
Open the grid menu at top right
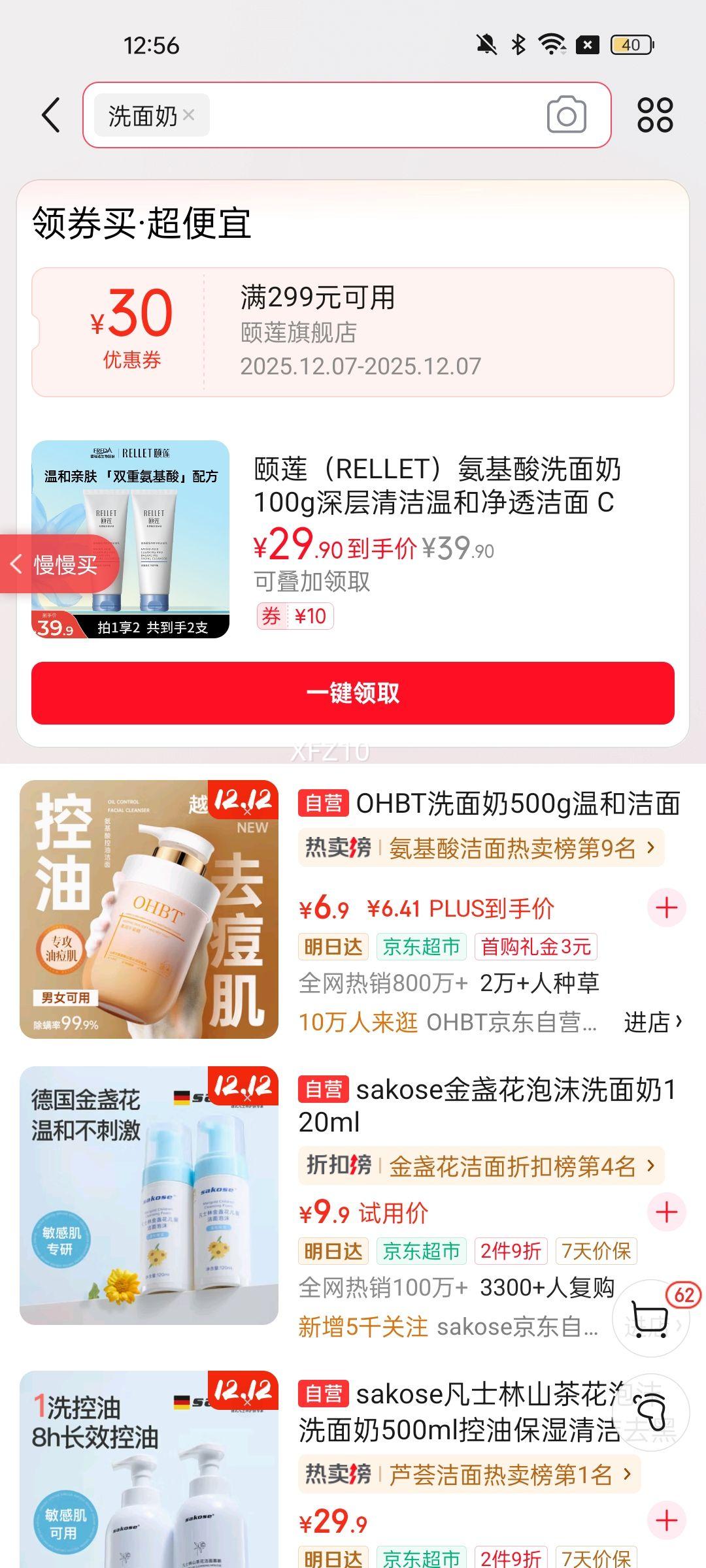(656, 115)
